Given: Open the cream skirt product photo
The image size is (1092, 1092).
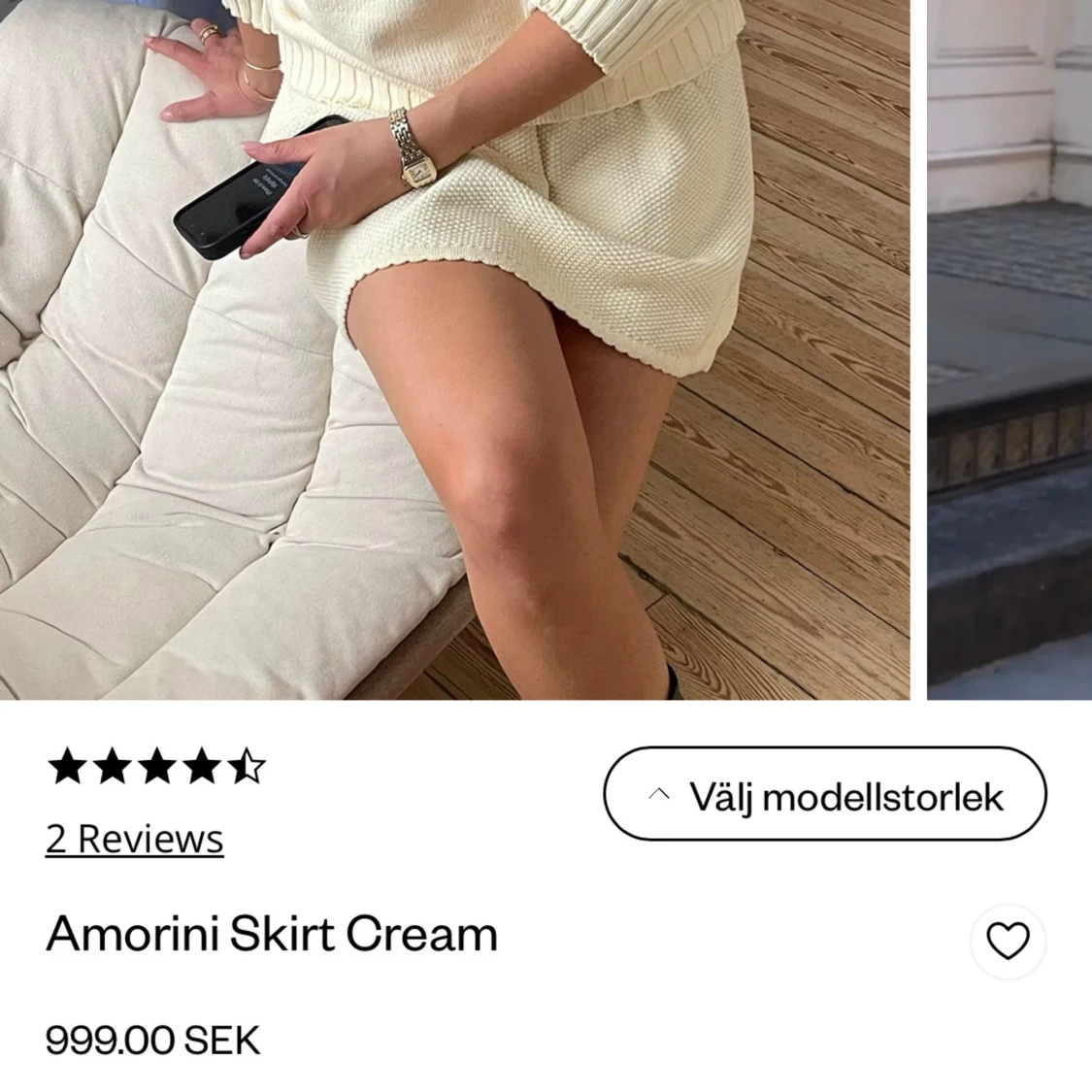Looking at the screenshot, I should (x=454, y=349).
